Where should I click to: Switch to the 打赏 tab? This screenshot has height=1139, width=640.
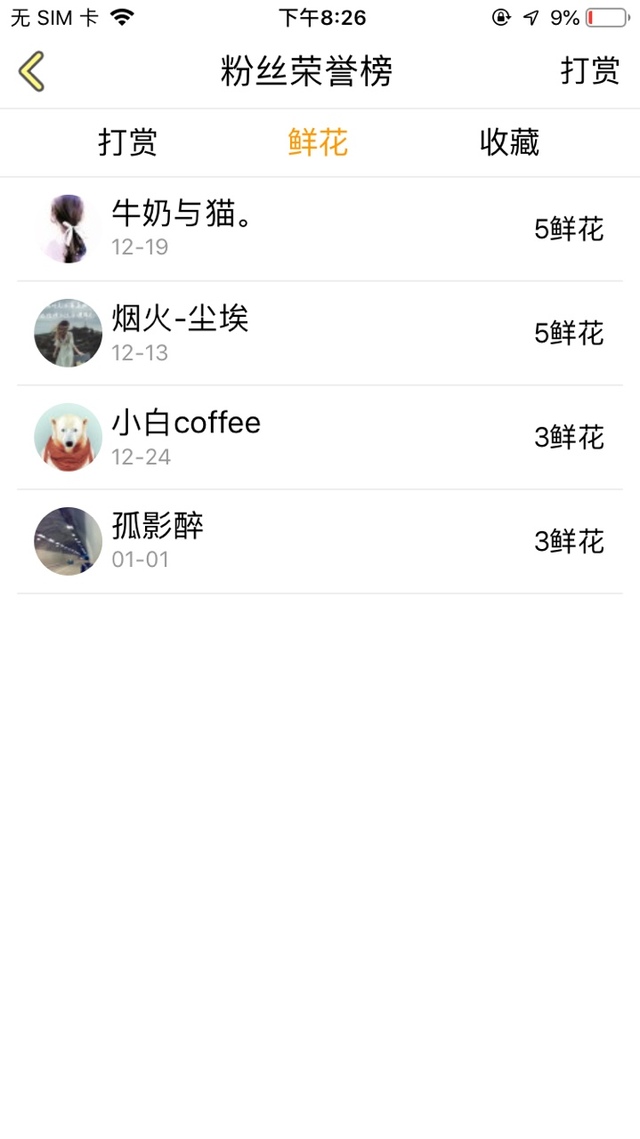tap(128, 143)
